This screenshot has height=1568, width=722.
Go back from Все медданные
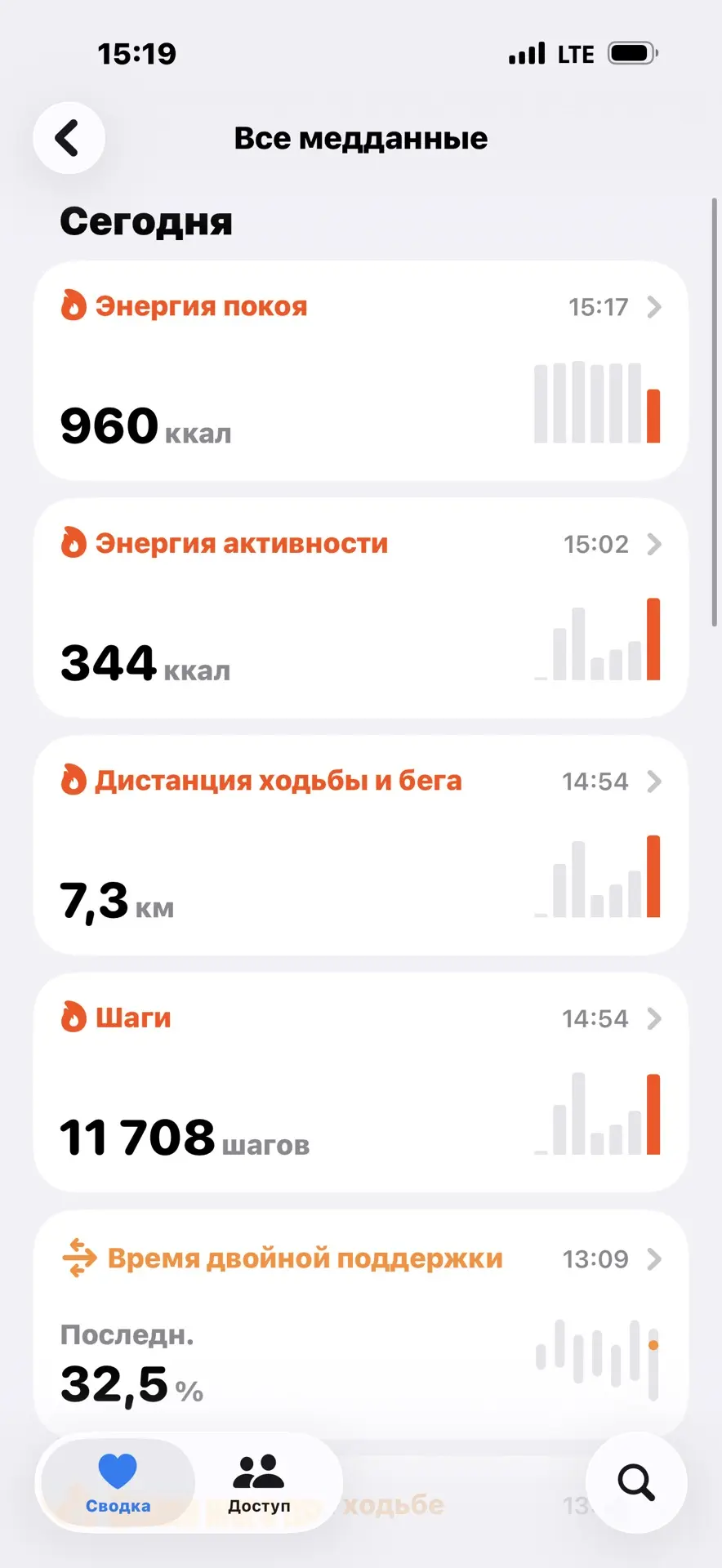pyautogui.click(x=69, y=138)
